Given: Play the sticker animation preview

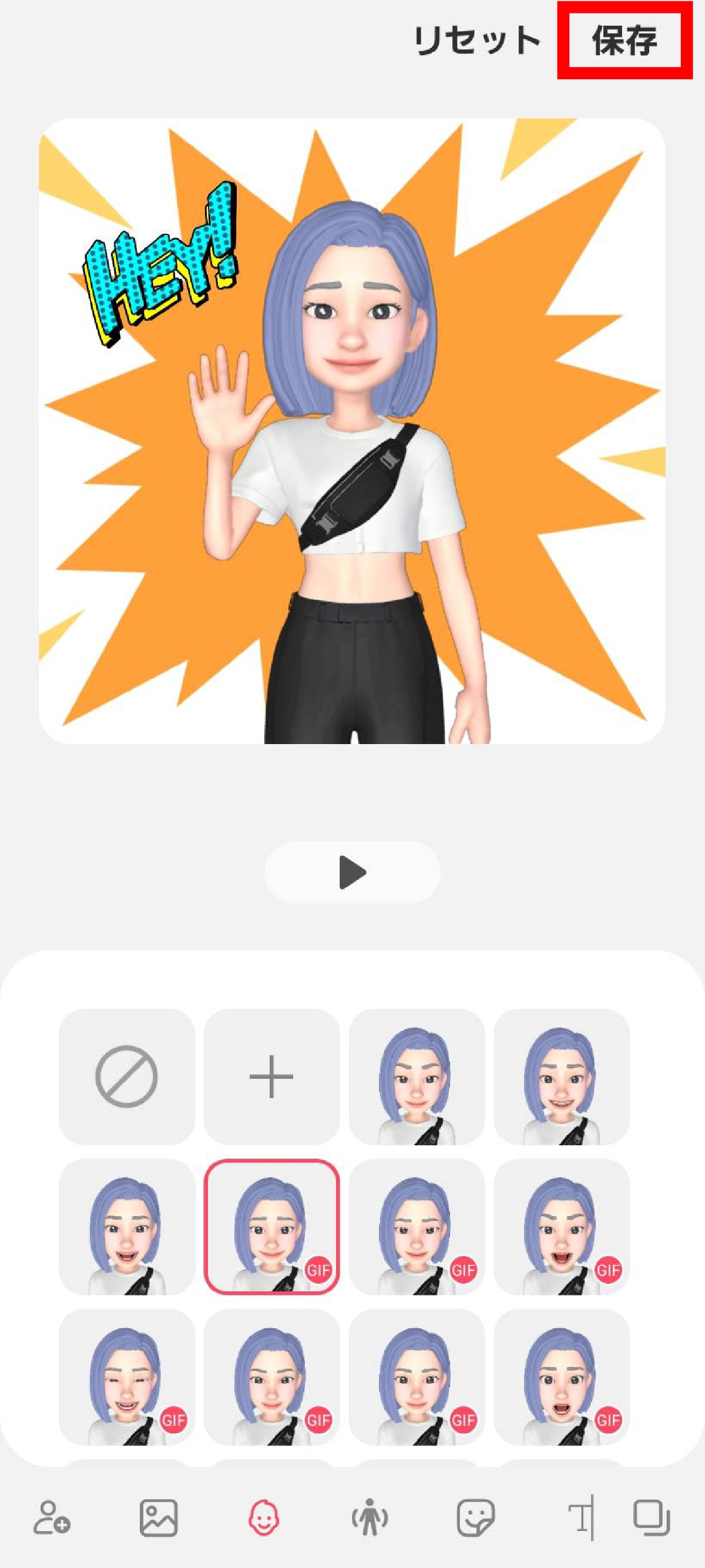Looking at the screenshot, I should tap(352, 872).
